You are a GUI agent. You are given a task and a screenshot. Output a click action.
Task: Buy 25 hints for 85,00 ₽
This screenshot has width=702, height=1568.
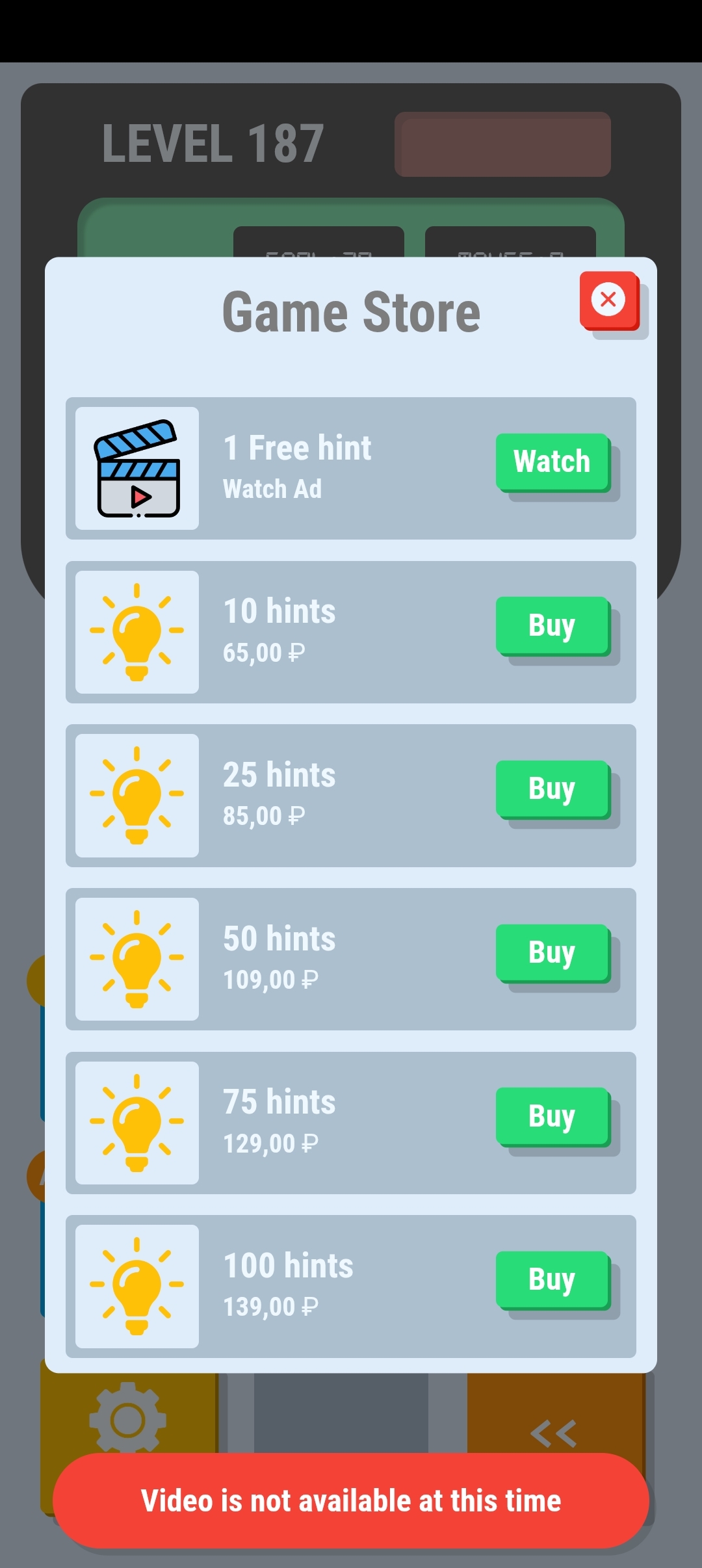coord(552,789)
